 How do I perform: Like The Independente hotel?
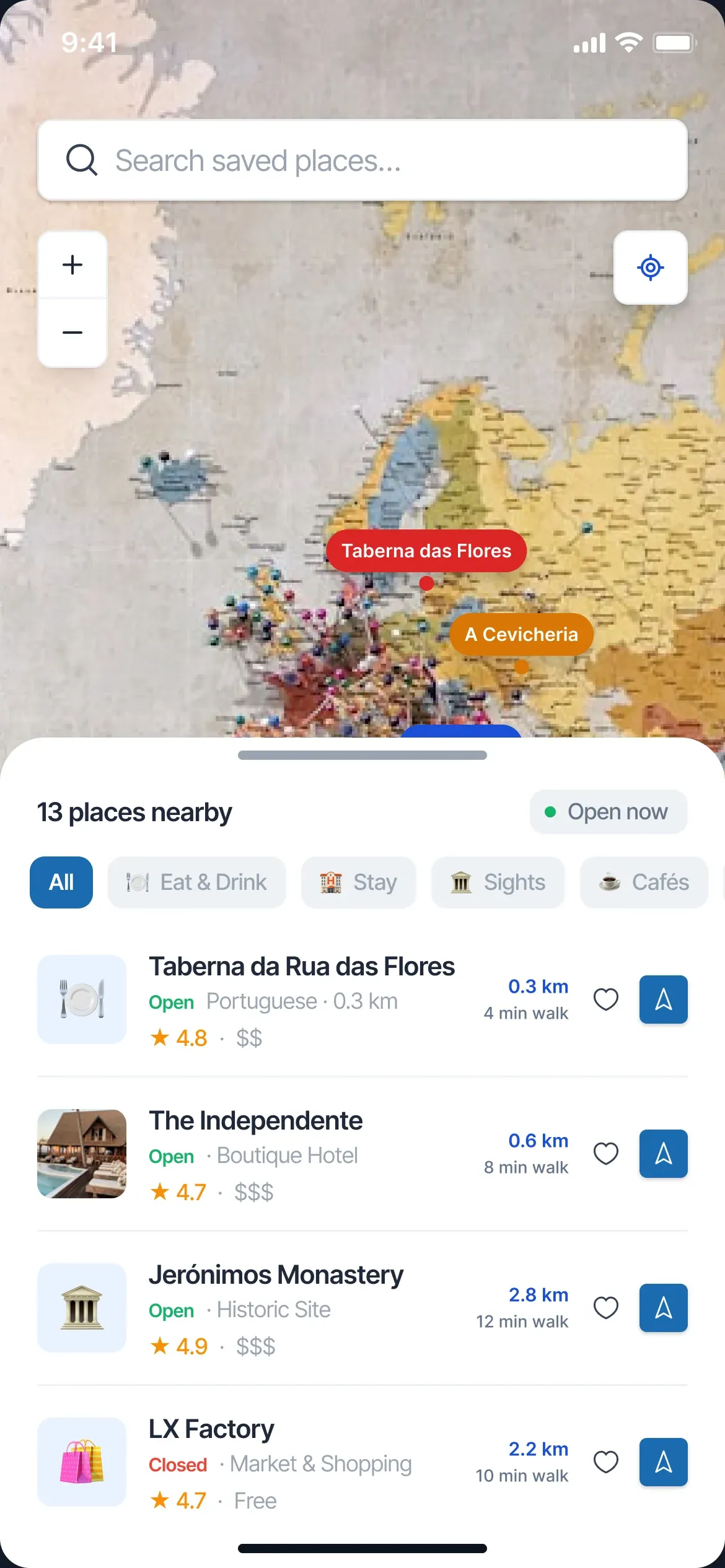coord(606,1154)
